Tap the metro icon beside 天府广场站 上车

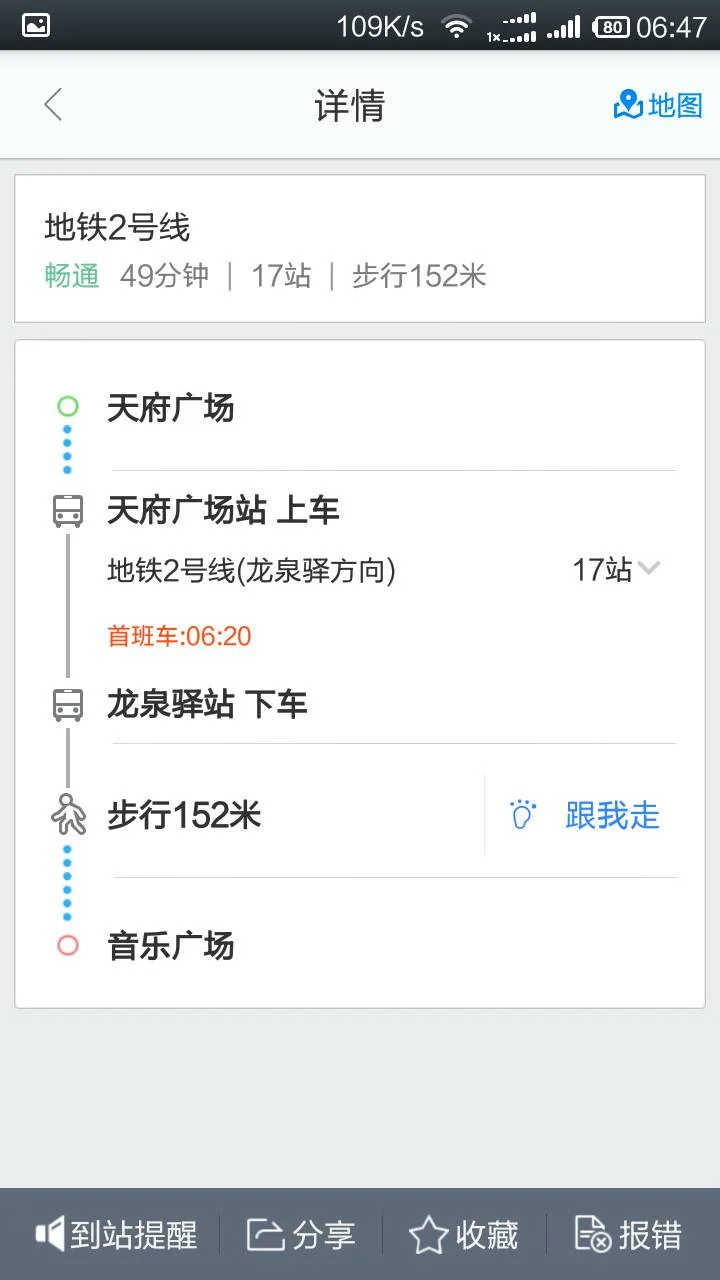67,509
